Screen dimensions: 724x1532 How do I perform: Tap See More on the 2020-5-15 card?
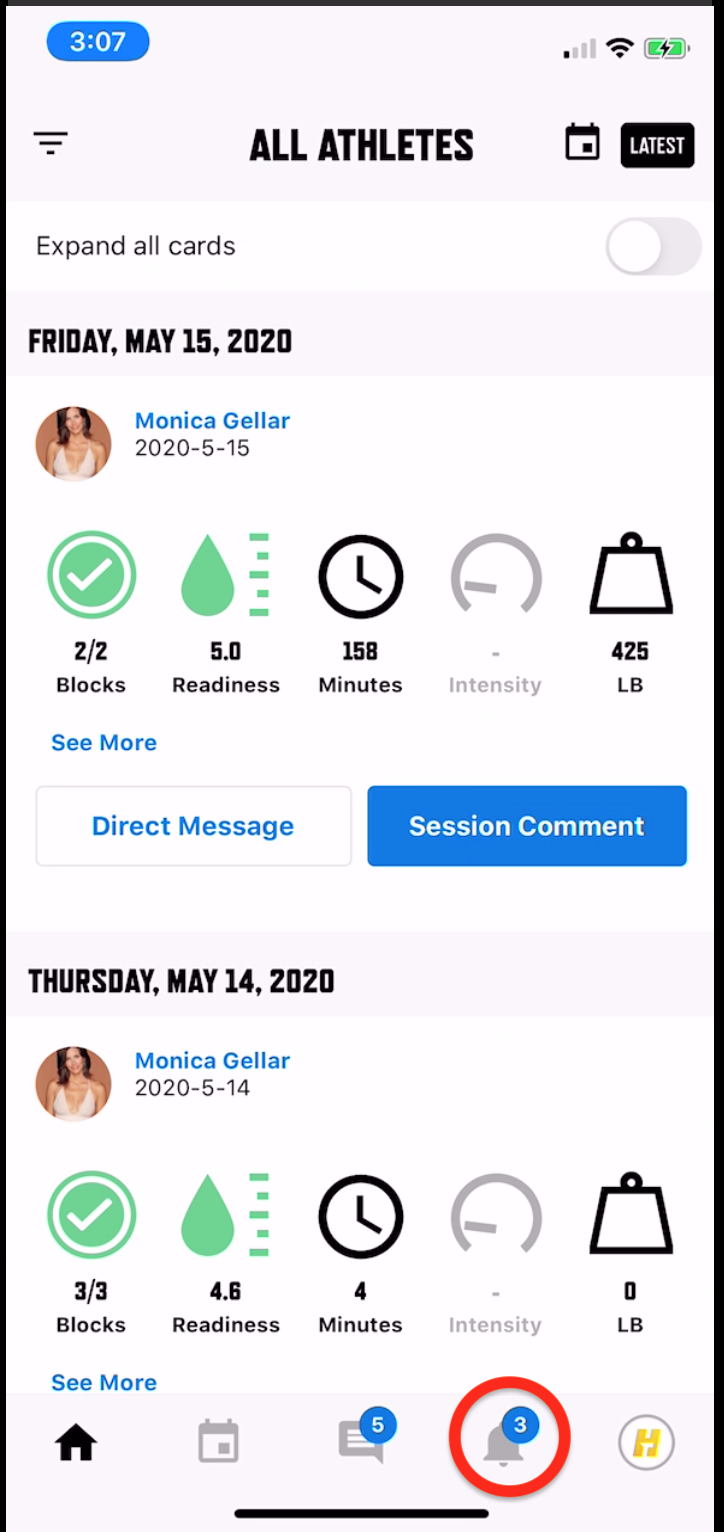[104, 743]
